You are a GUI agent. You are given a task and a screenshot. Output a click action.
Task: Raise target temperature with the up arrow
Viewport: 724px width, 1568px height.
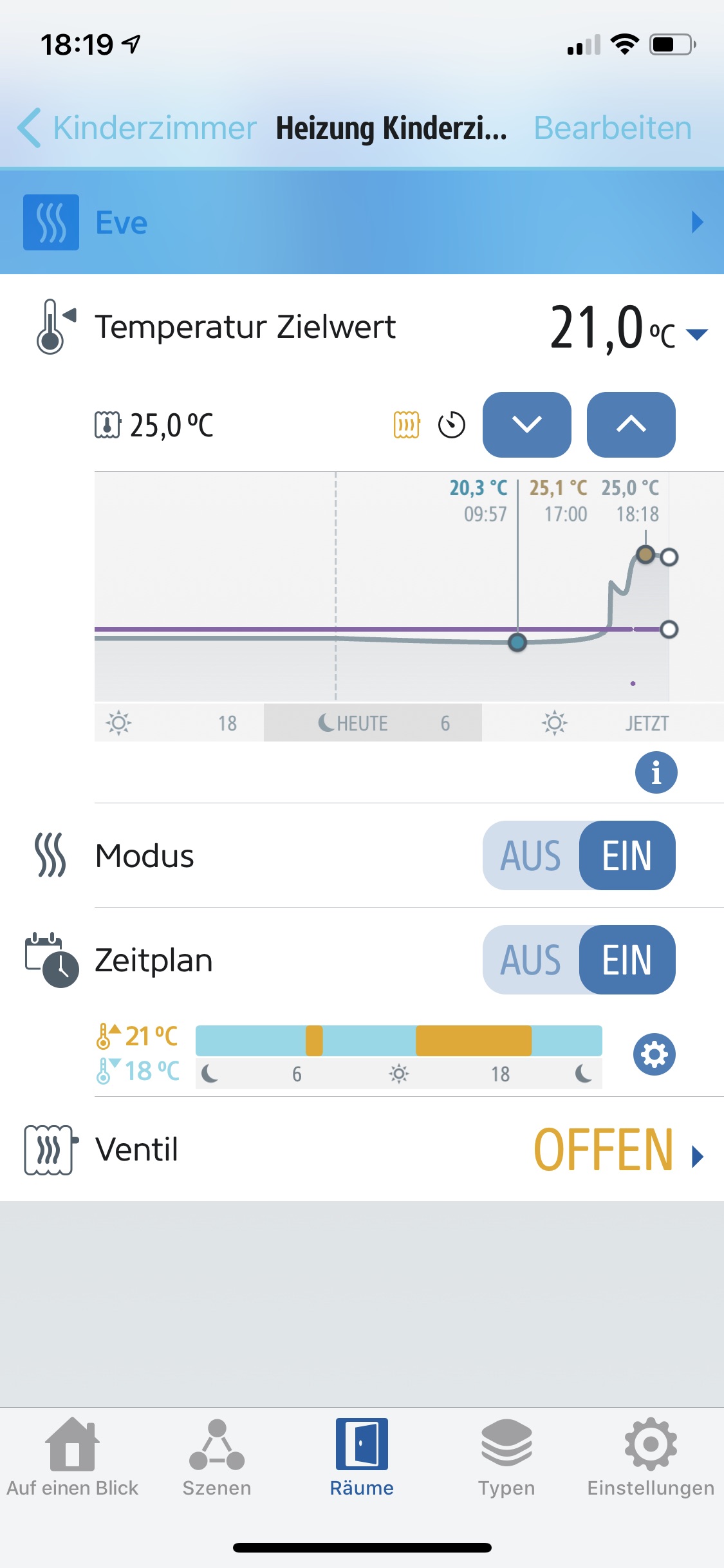coord(631,425)
